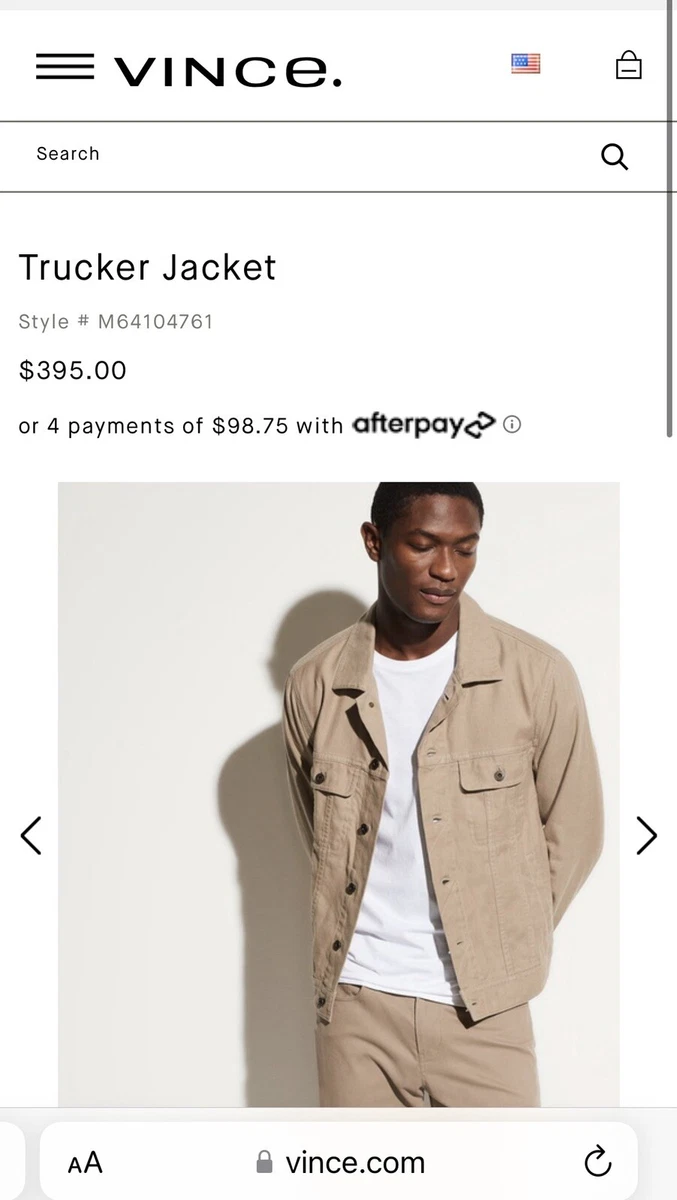Tap the magnifying glass search icon
The width and height of the screenshot is (677, 1200).
[614, 156]
